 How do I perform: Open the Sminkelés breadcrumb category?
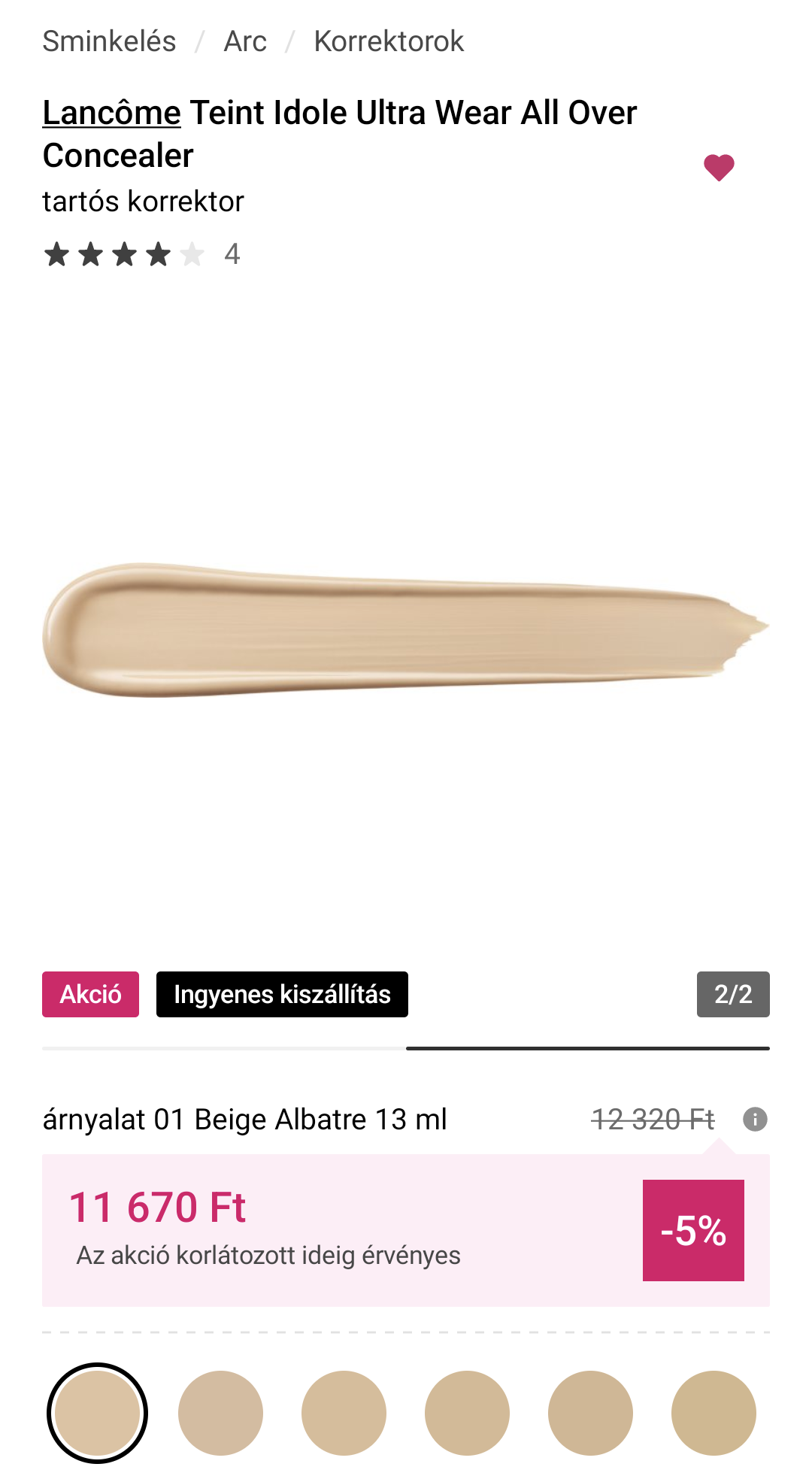pos(109,41)
